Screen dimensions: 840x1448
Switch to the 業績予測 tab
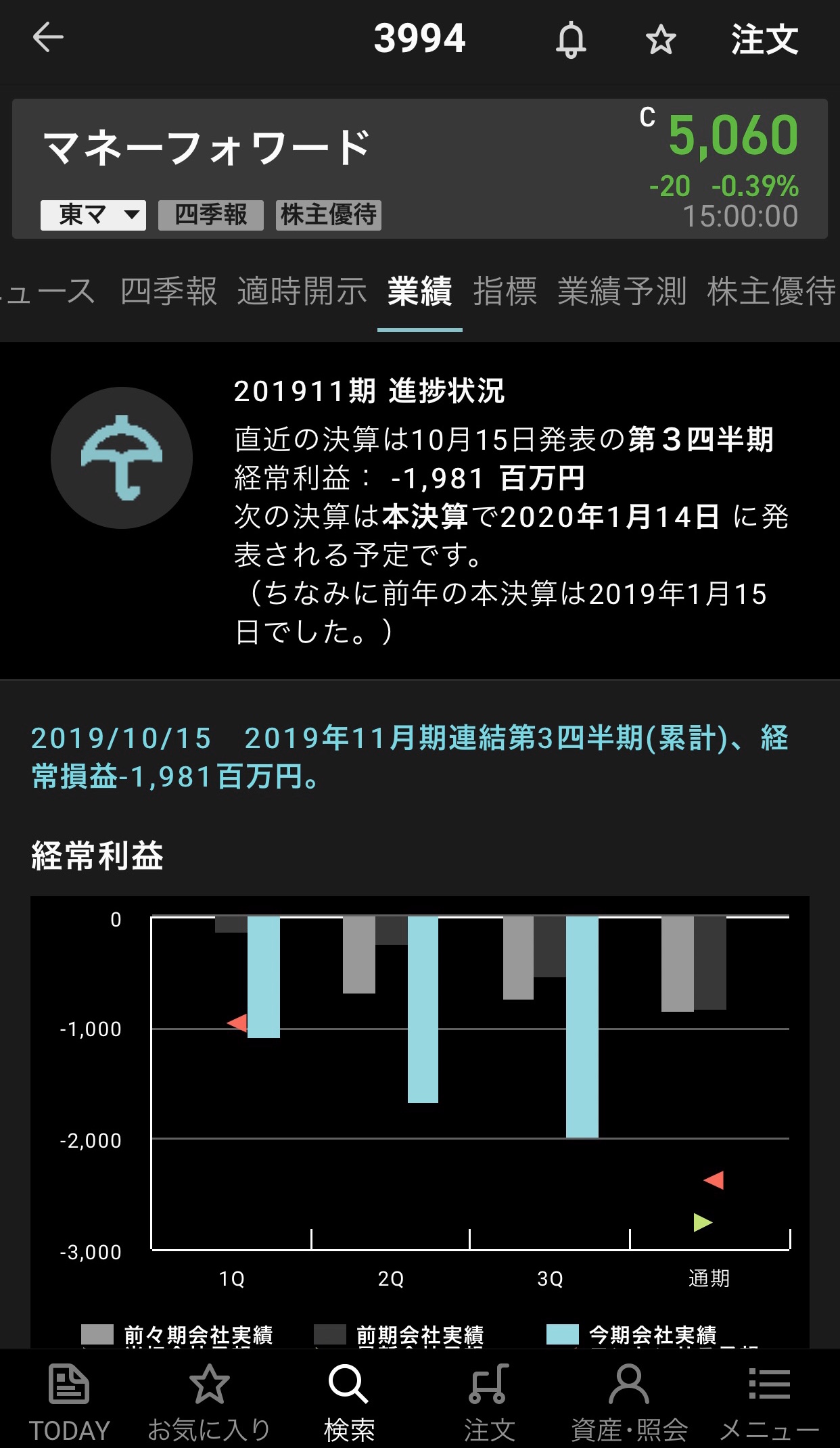pos(622,291)
